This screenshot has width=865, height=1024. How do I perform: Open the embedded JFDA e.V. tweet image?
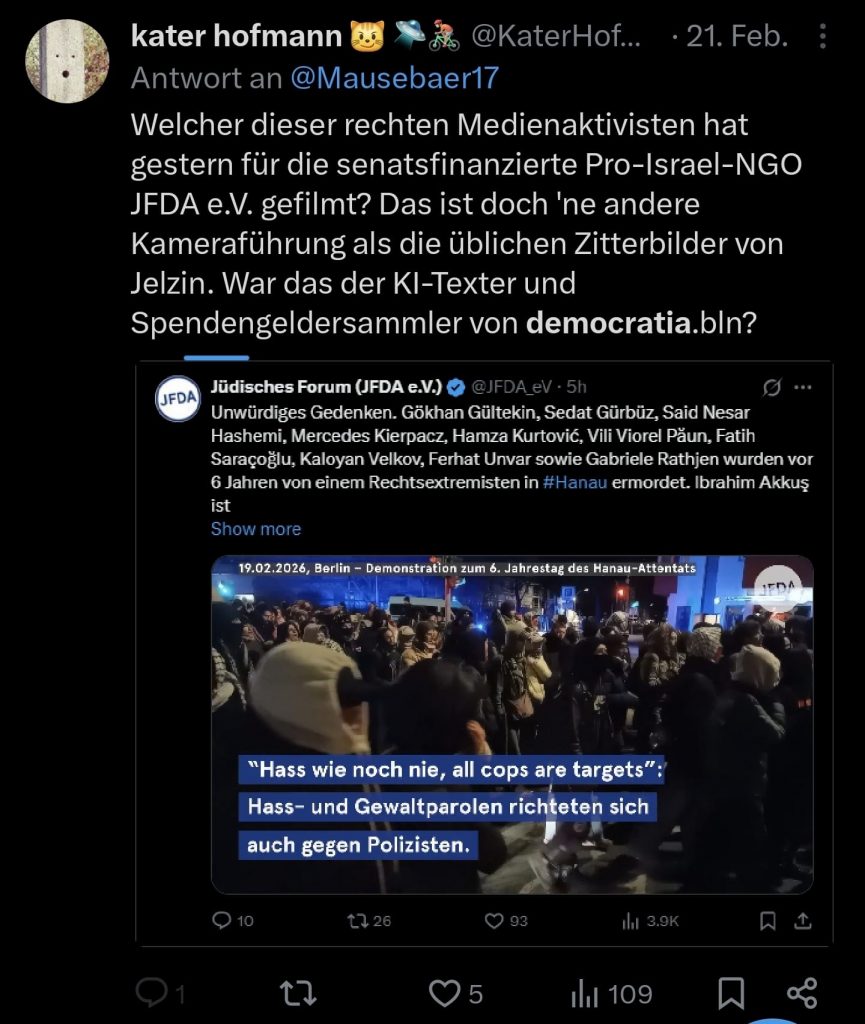512,723
